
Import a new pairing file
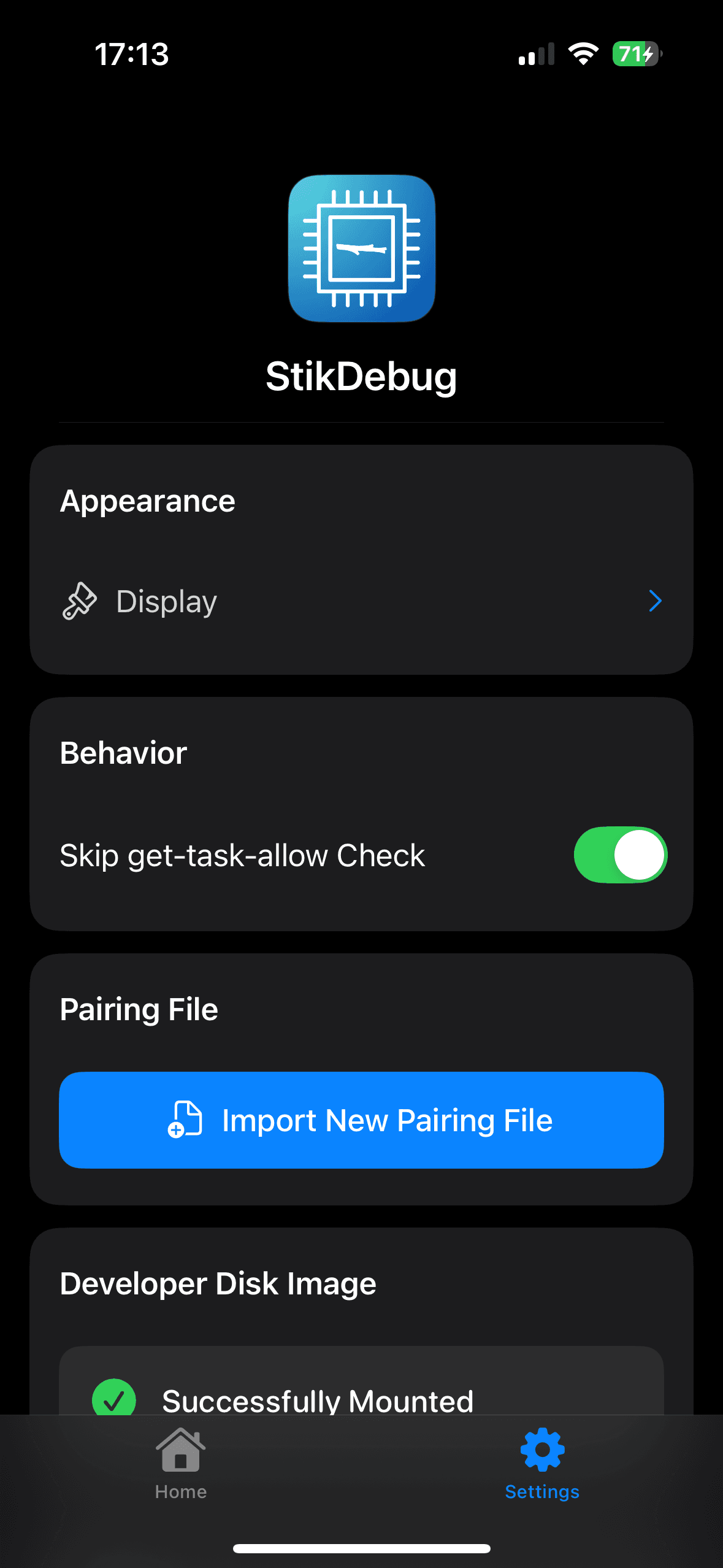click(361, 1120)
